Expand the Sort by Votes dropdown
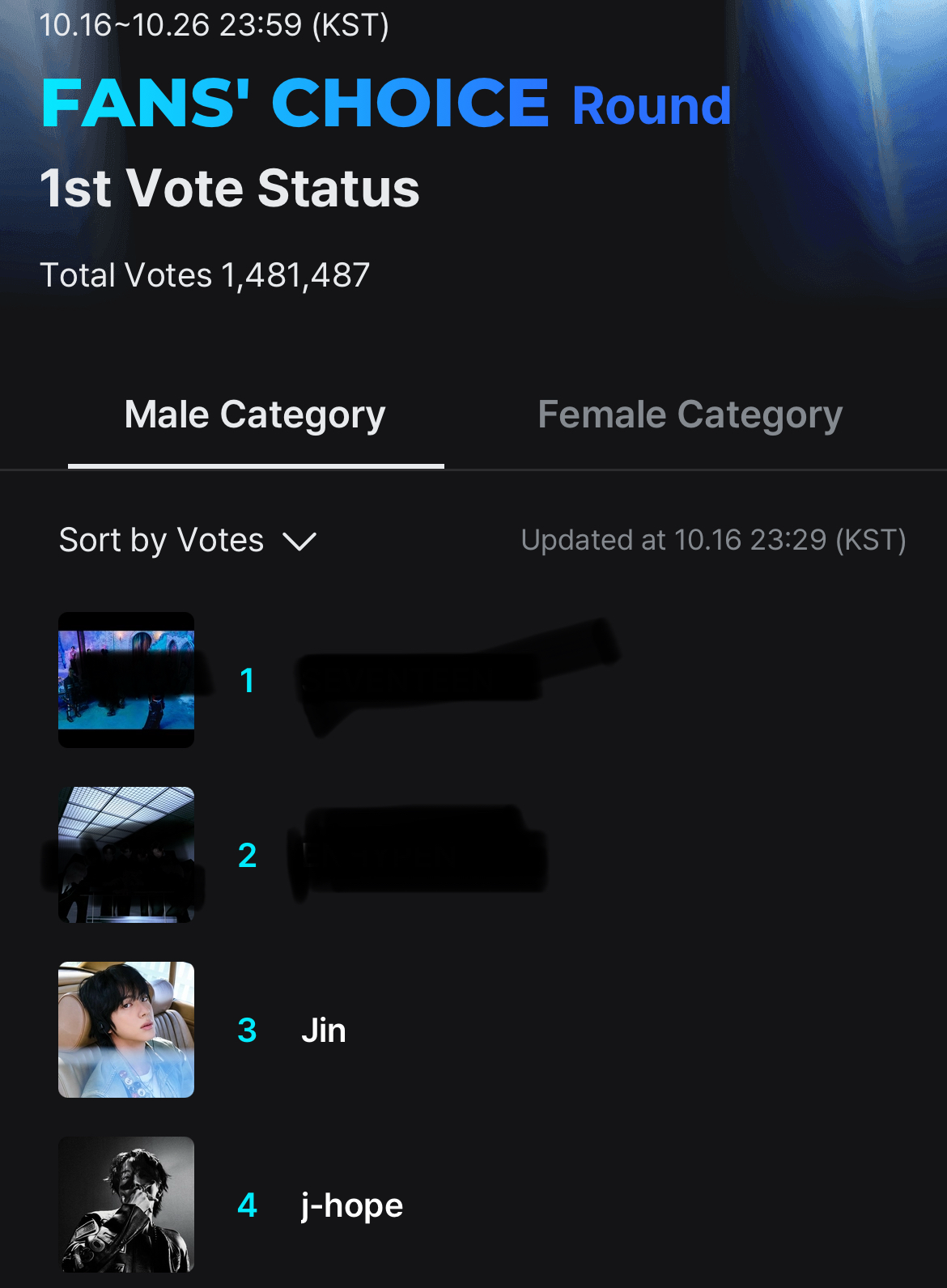 pyautogui.click(x=188, y=540)
